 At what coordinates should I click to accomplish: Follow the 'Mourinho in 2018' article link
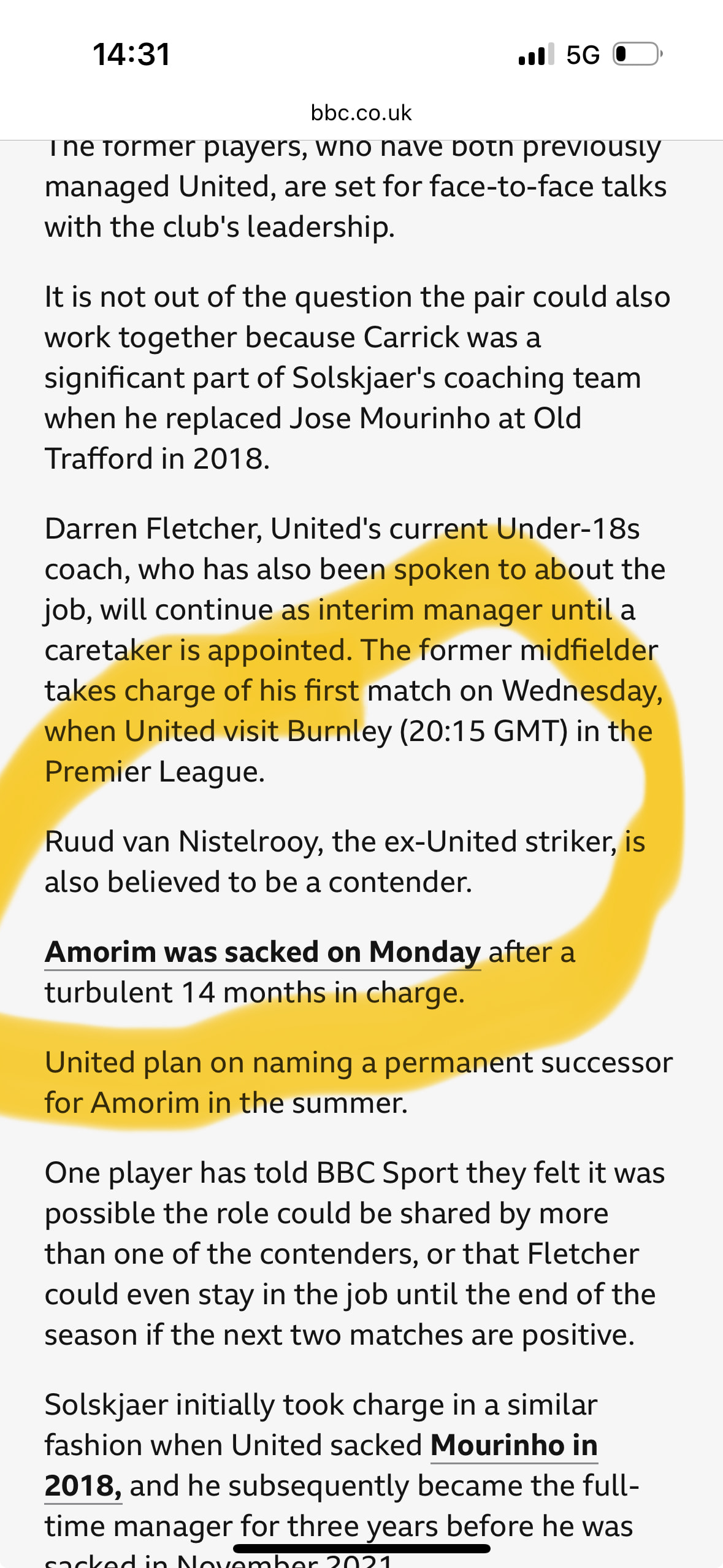click(x=514, y=1445)
